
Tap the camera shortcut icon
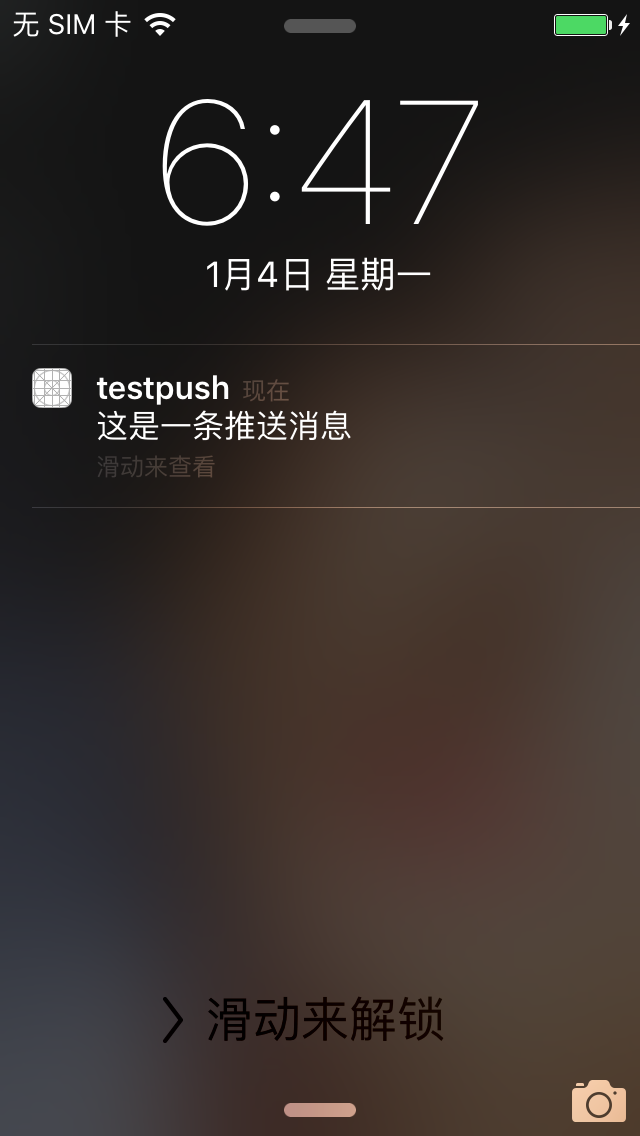pyautogui.click(x=598, y=1101)
